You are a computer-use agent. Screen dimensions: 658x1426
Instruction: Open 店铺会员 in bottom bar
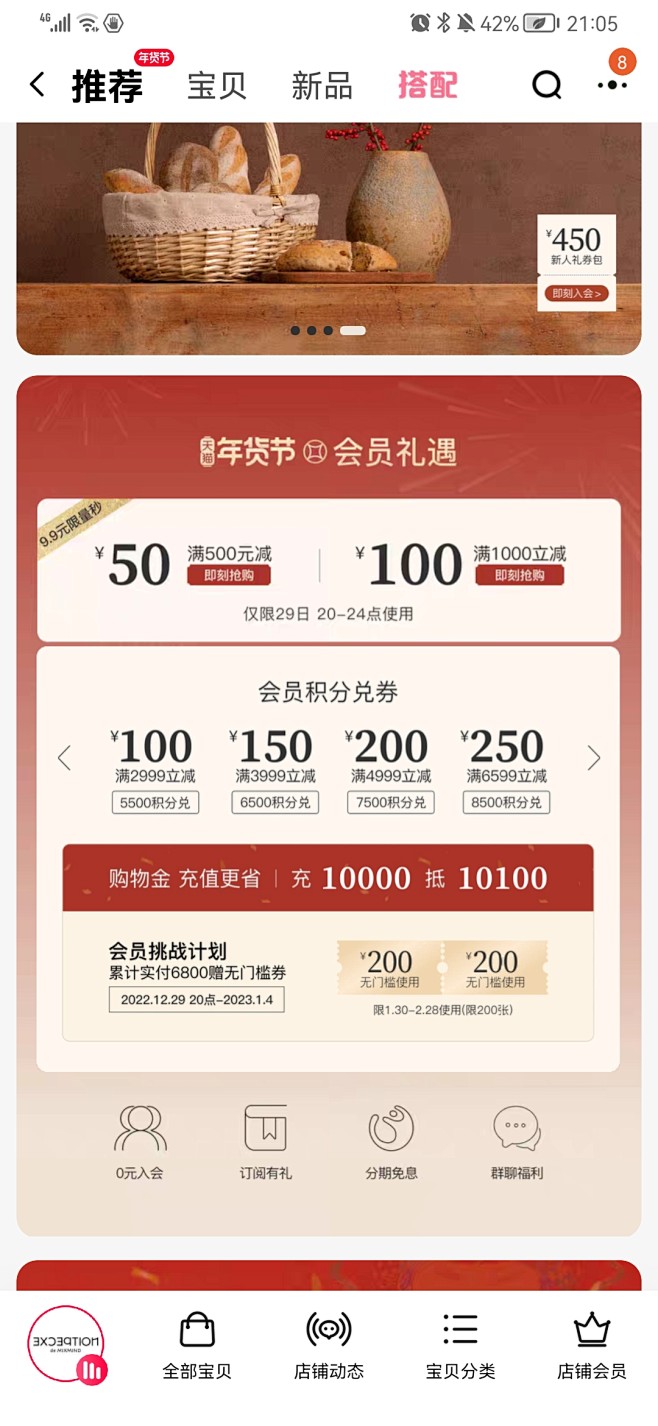click(591, 1347)
